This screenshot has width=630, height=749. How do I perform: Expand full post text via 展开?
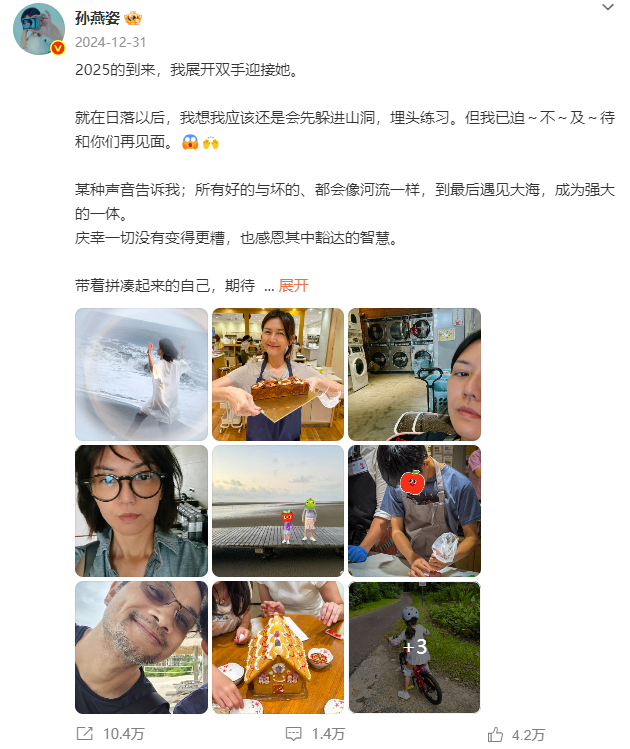click(293, 285)
